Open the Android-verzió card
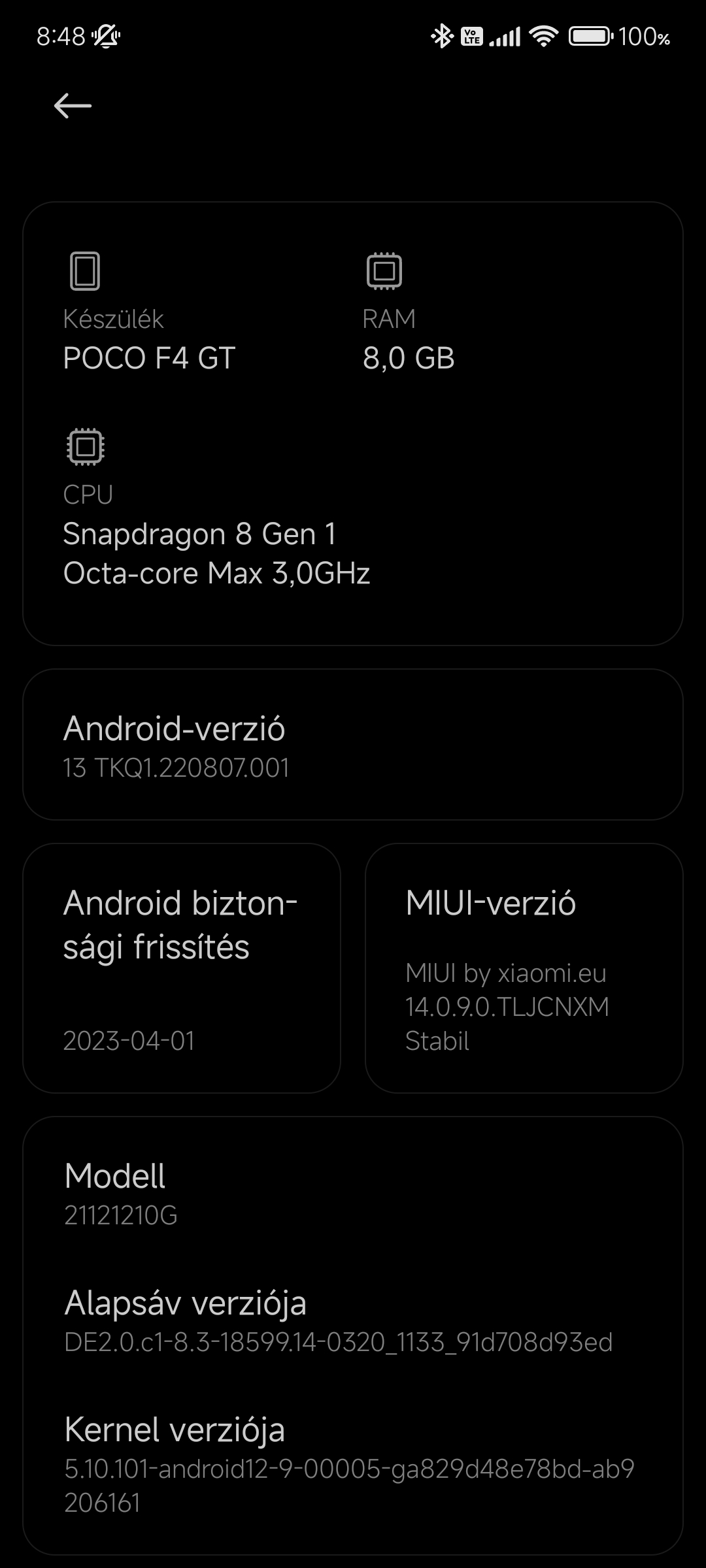The height and width of the screenshot is (1568, 706). [353, 744]
